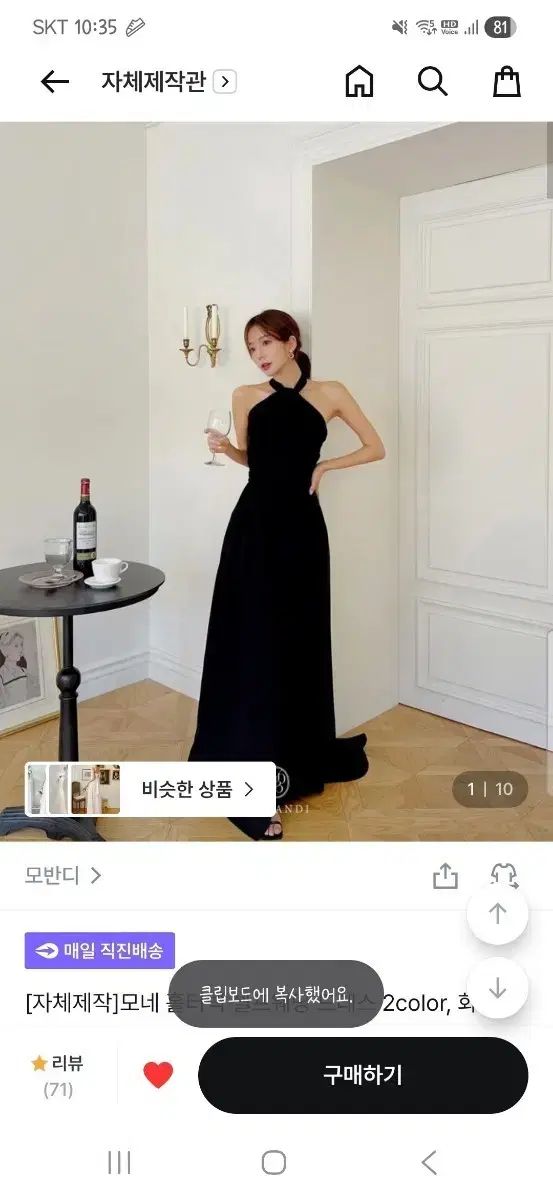Jump down with the down arrow button
553x1200 pixels.
497,988
